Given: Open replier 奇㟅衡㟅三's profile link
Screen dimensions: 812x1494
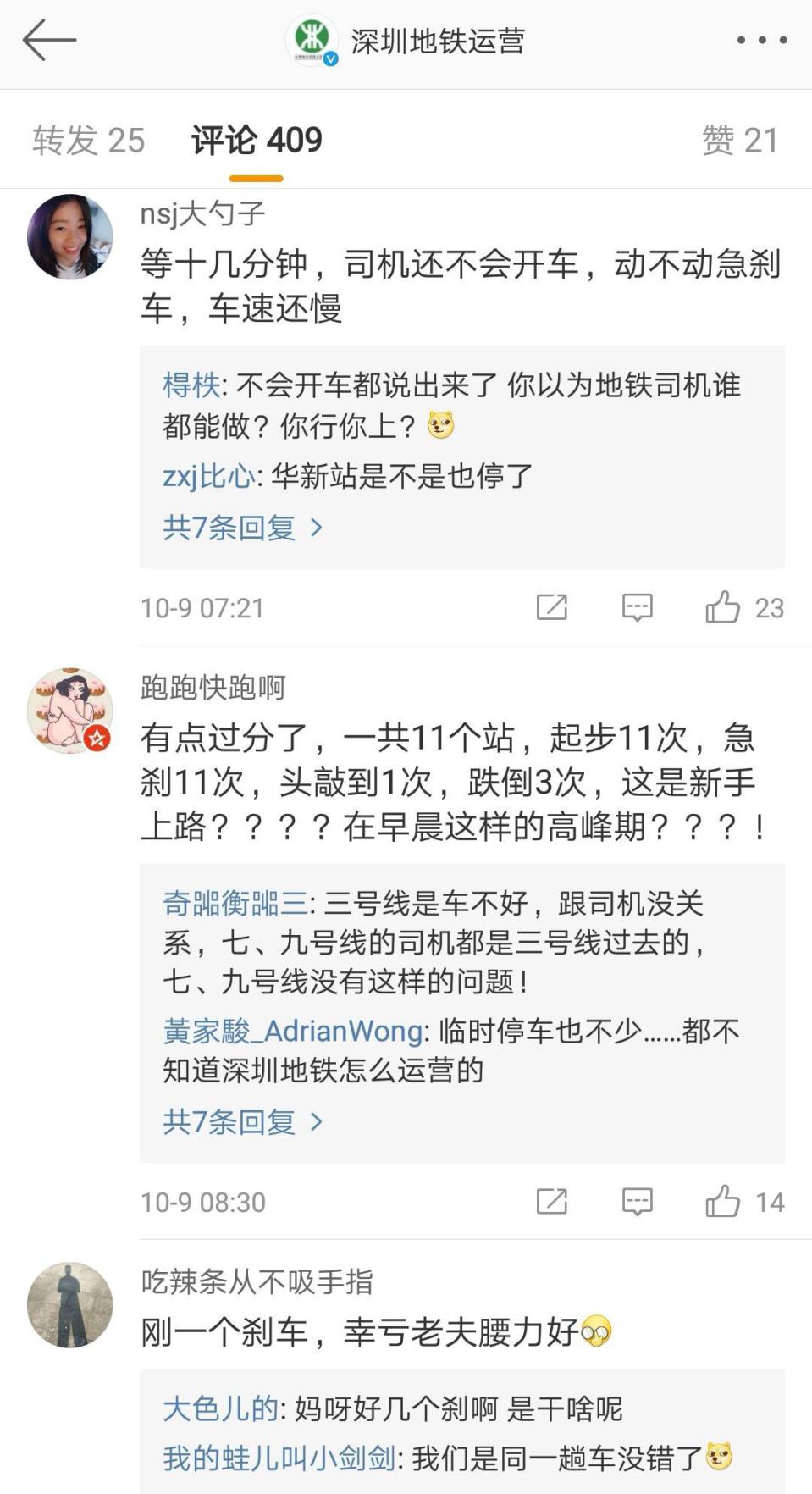Looking at the screenshot, I should (x=235, y=904).
